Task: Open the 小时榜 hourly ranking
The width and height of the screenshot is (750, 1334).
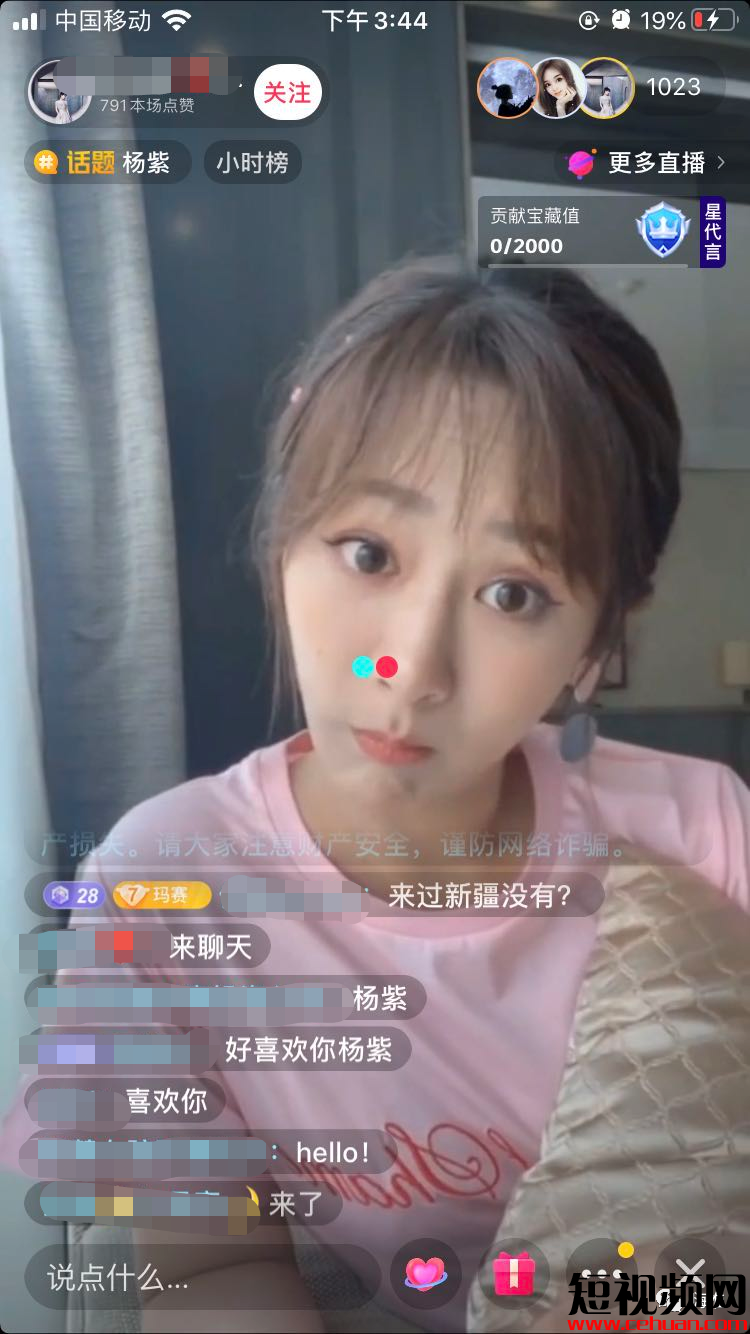Action: click(252, 163)
